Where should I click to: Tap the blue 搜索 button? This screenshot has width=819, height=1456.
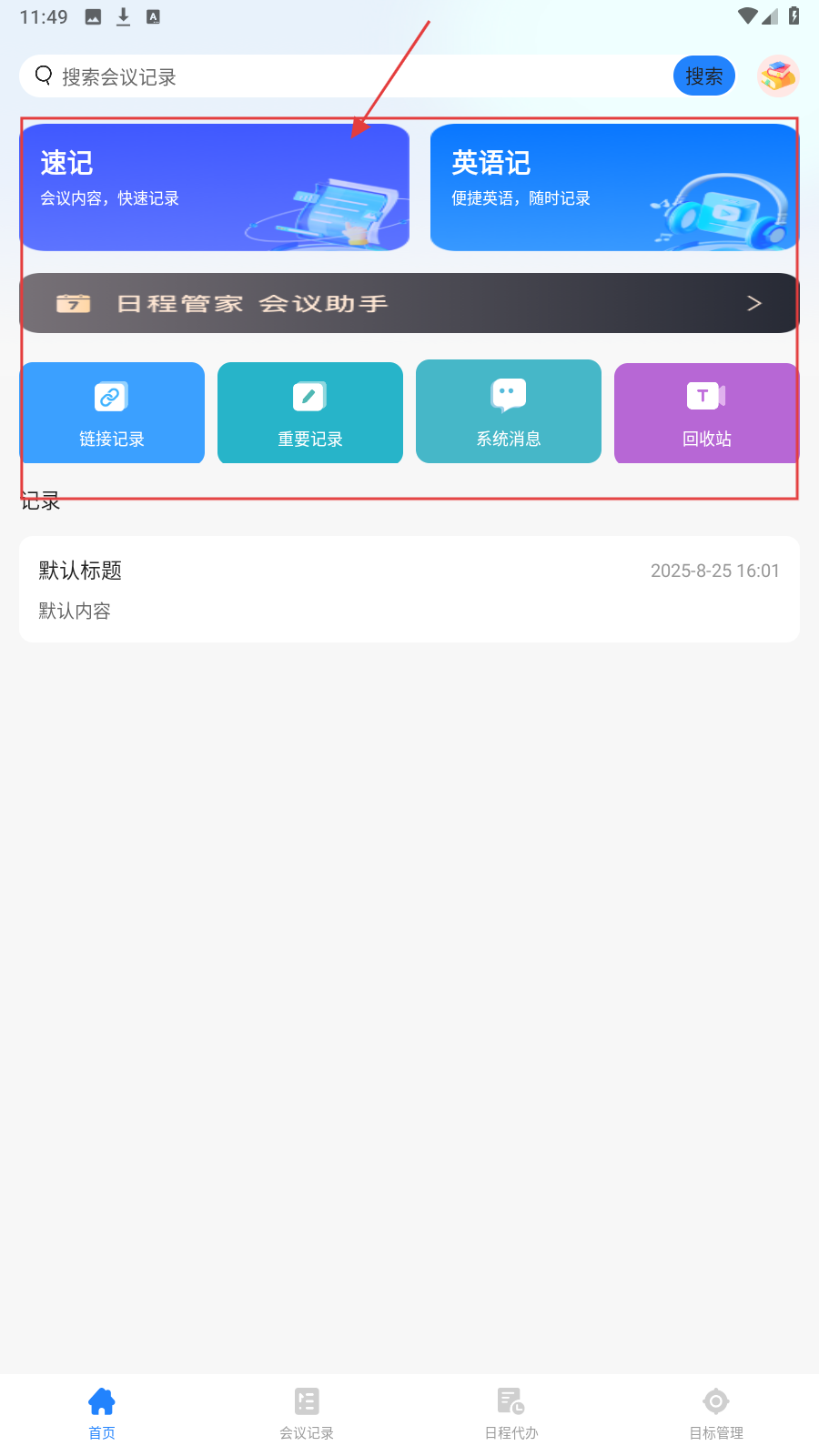tap(703, 76)
